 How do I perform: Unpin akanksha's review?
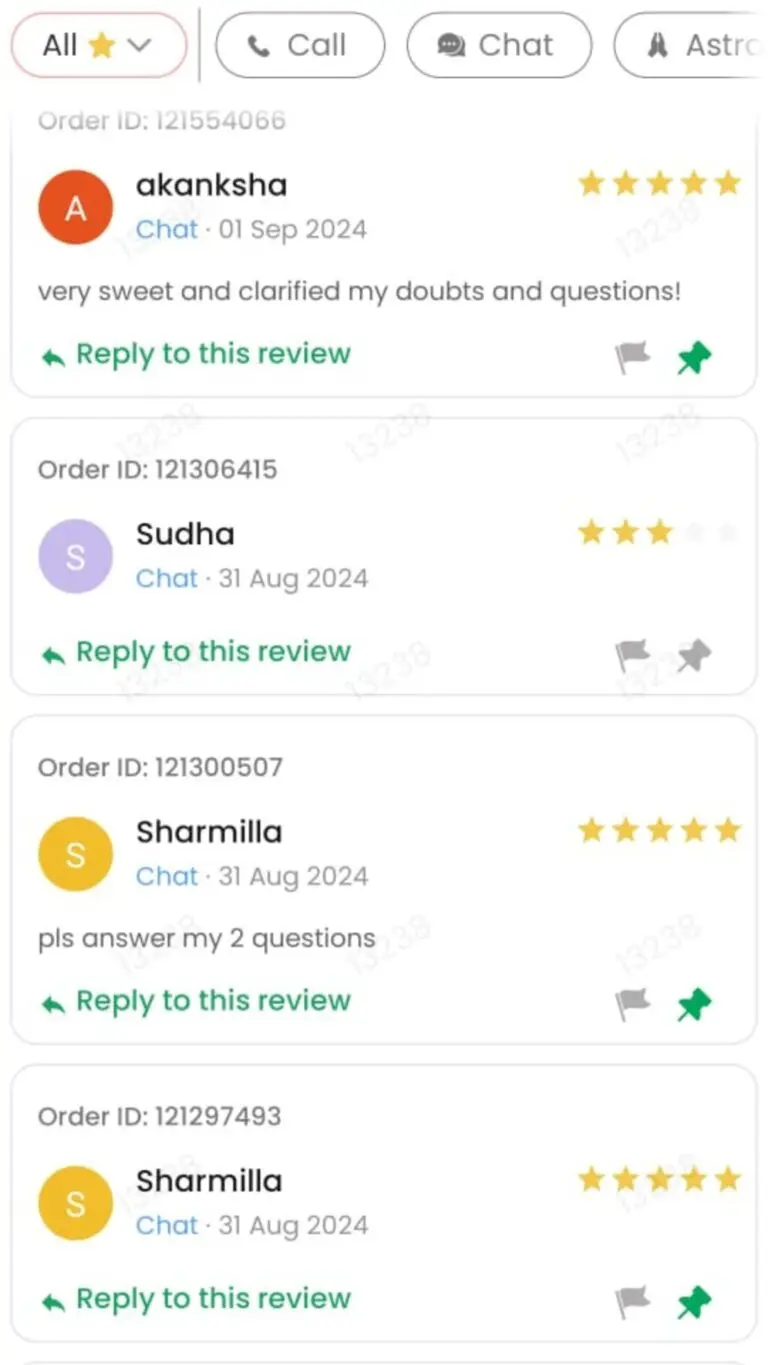point(694,357)
